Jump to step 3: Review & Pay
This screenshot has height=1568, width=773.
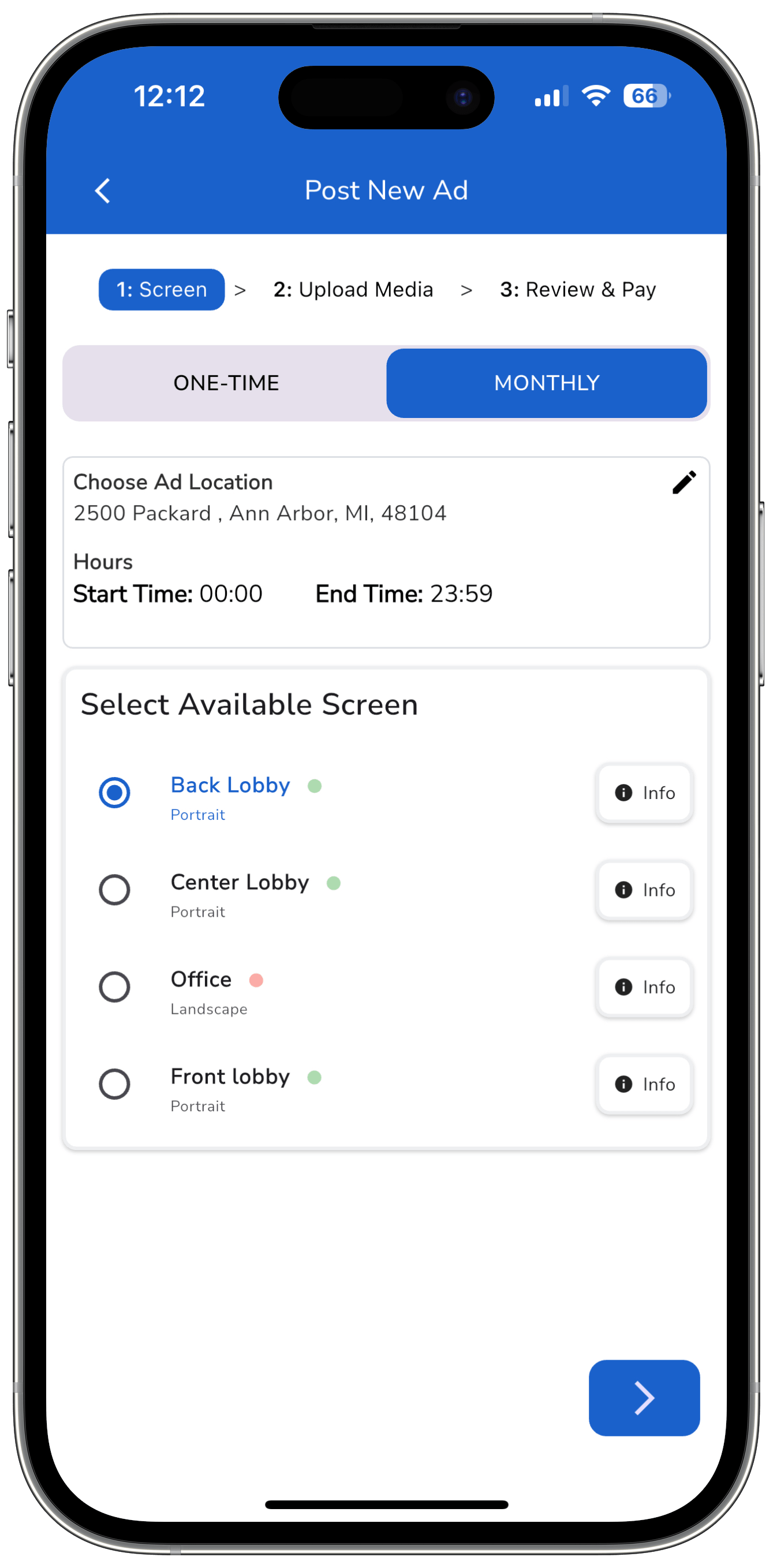point(578,290)
